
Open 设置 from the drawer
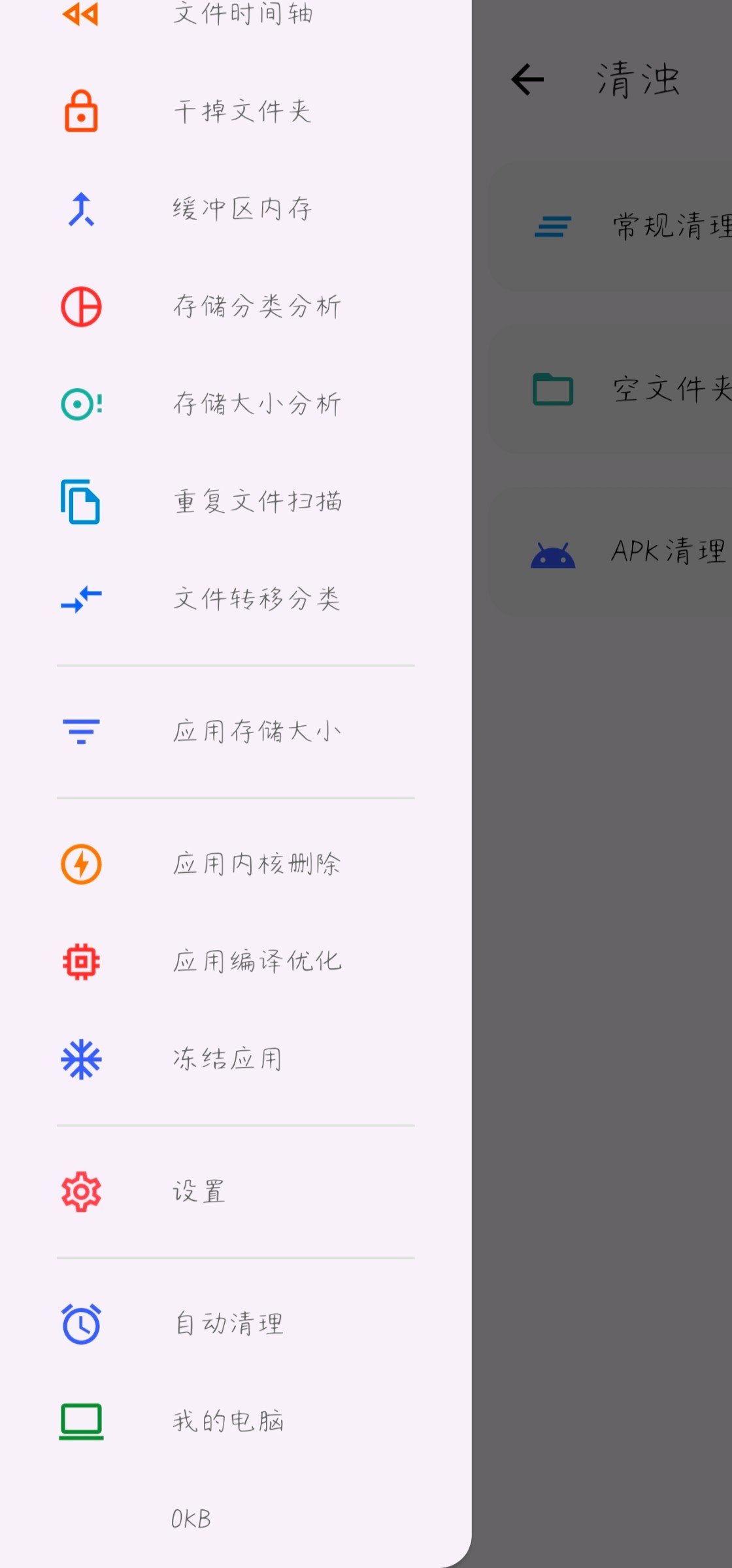tap(199, 1192)
